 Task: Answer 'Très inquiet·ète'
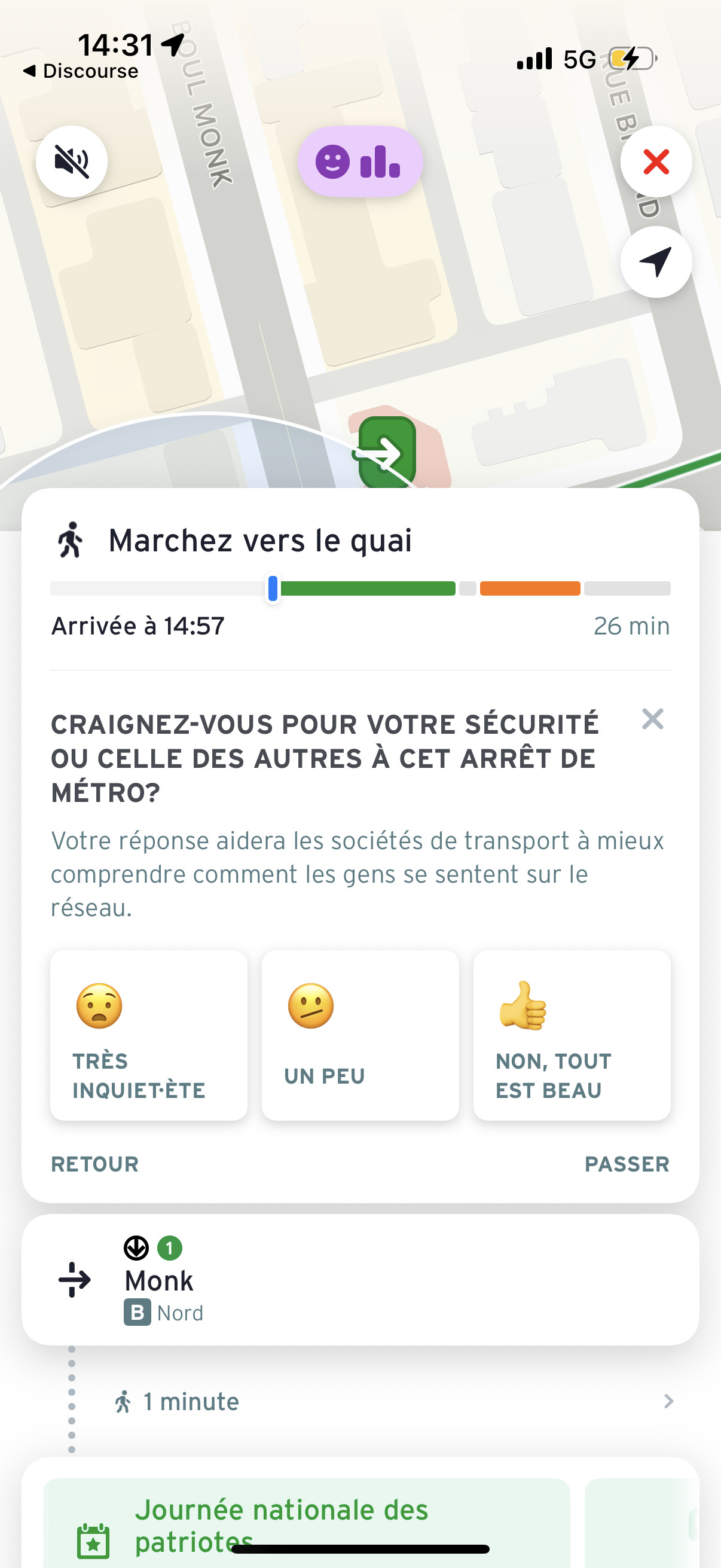click(x=148, y=1035)
